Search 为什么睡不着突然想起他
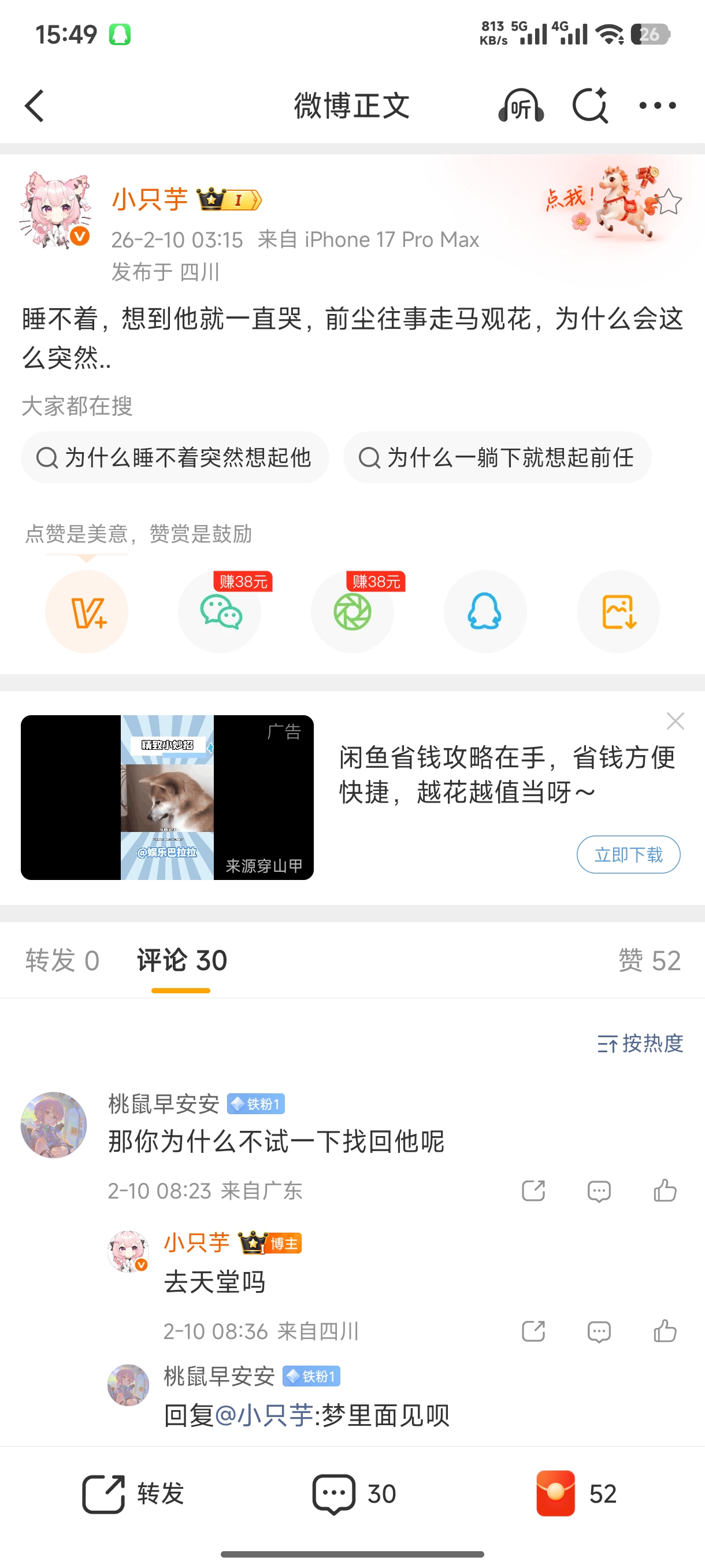Viewport: 705px width, 1568px height. click(175, 458)
